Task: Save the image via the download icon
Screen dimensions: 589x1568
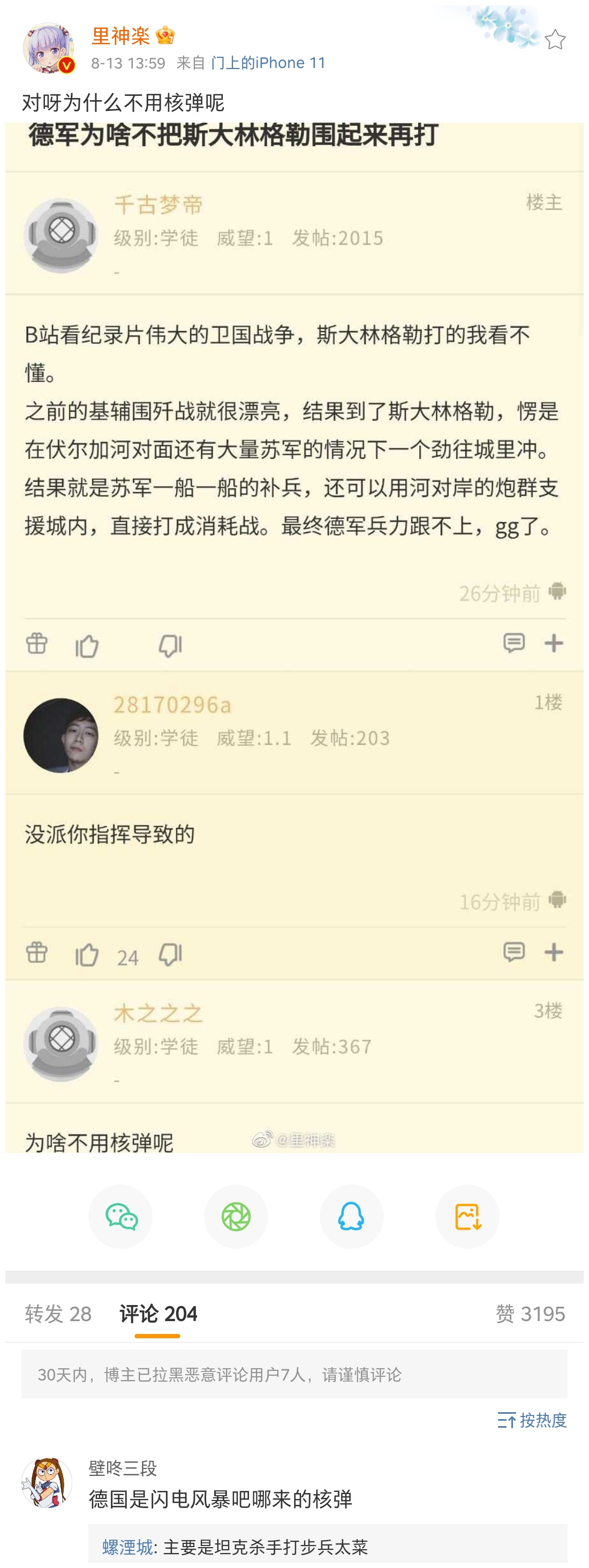Action: (x=467, y=1216)
